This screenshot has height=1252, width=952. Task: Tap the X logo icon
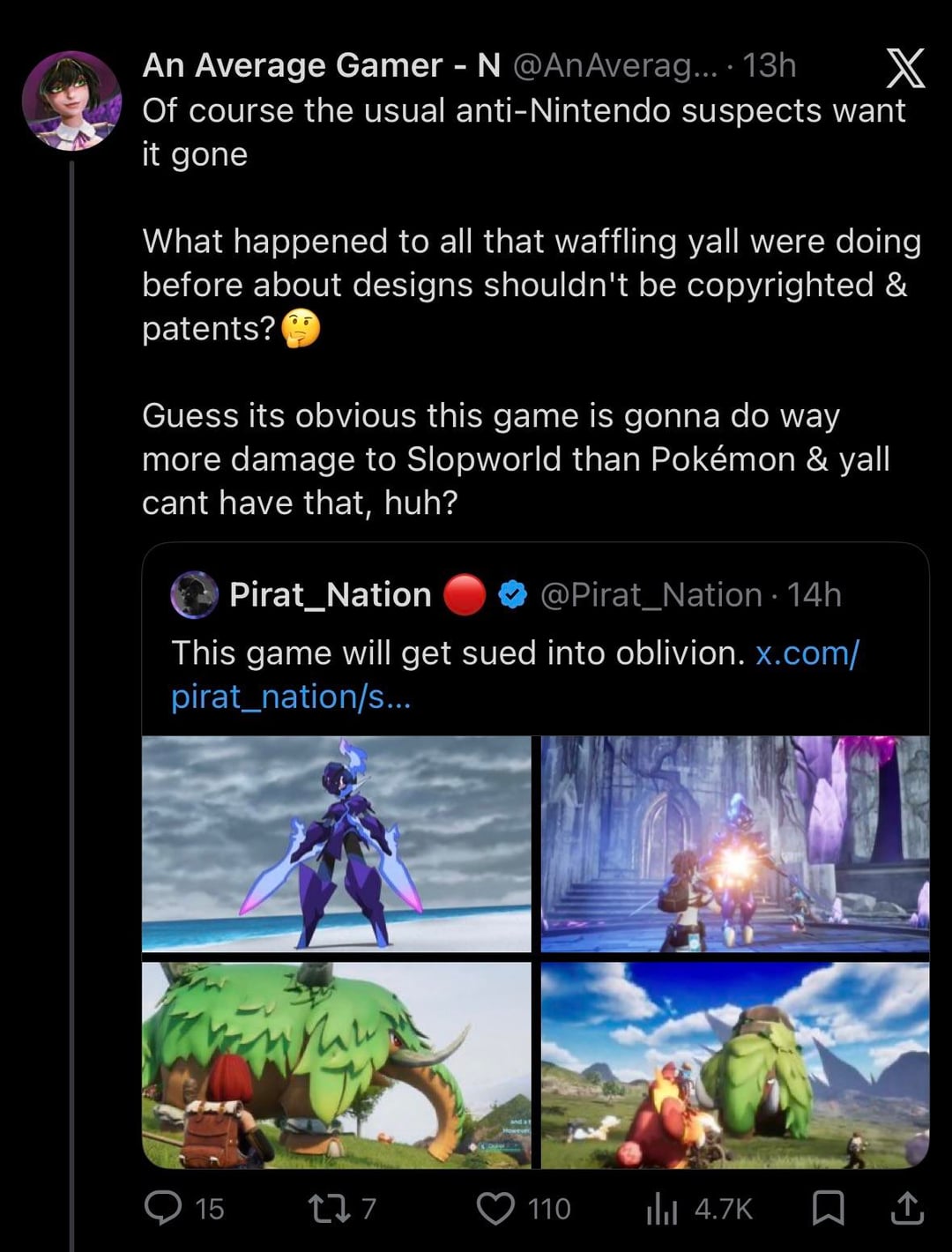[x=905, y=68]
